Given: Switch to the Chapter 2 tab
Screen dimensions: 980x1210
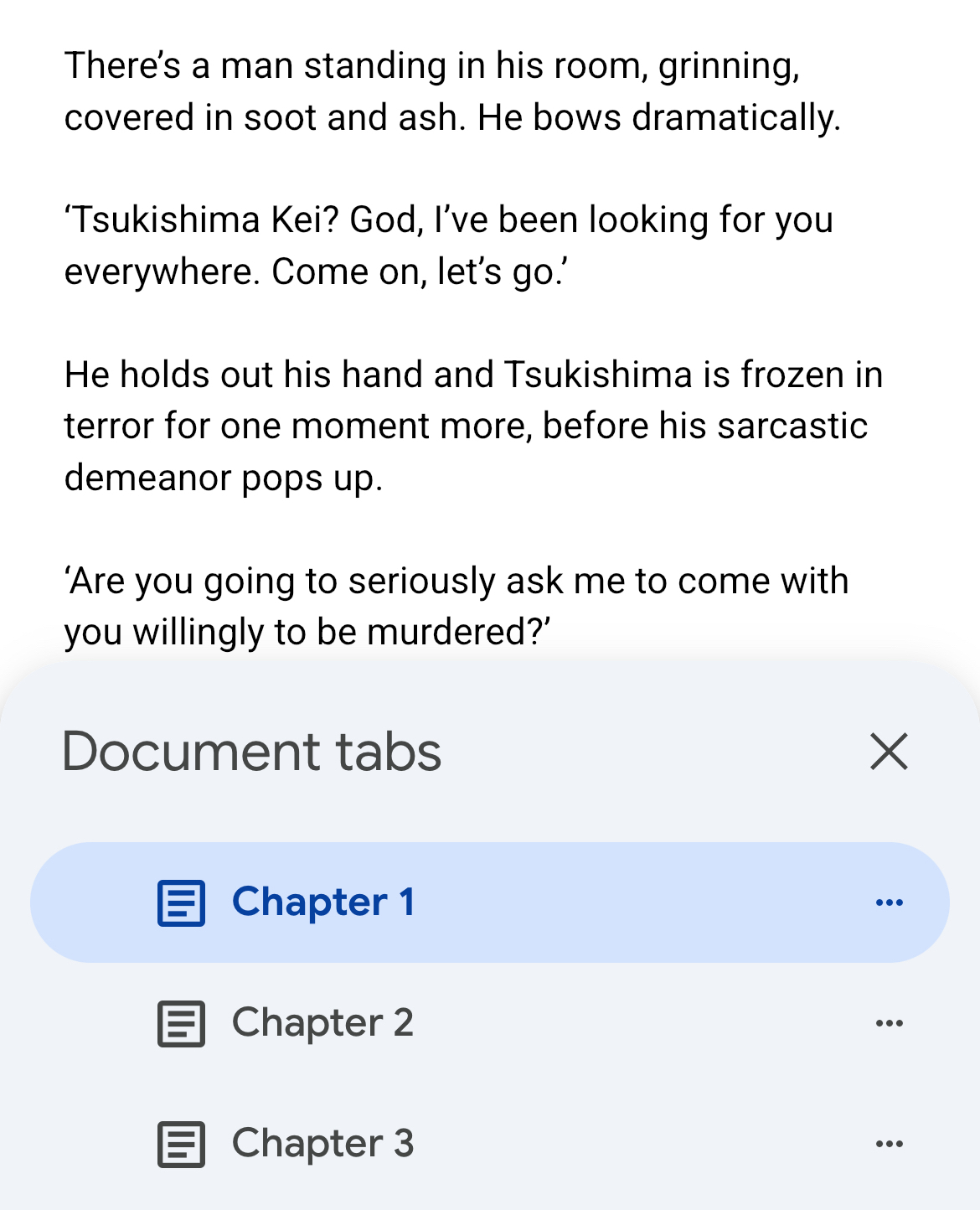Looking at the screenshot, I should [x=322, y=1023].
